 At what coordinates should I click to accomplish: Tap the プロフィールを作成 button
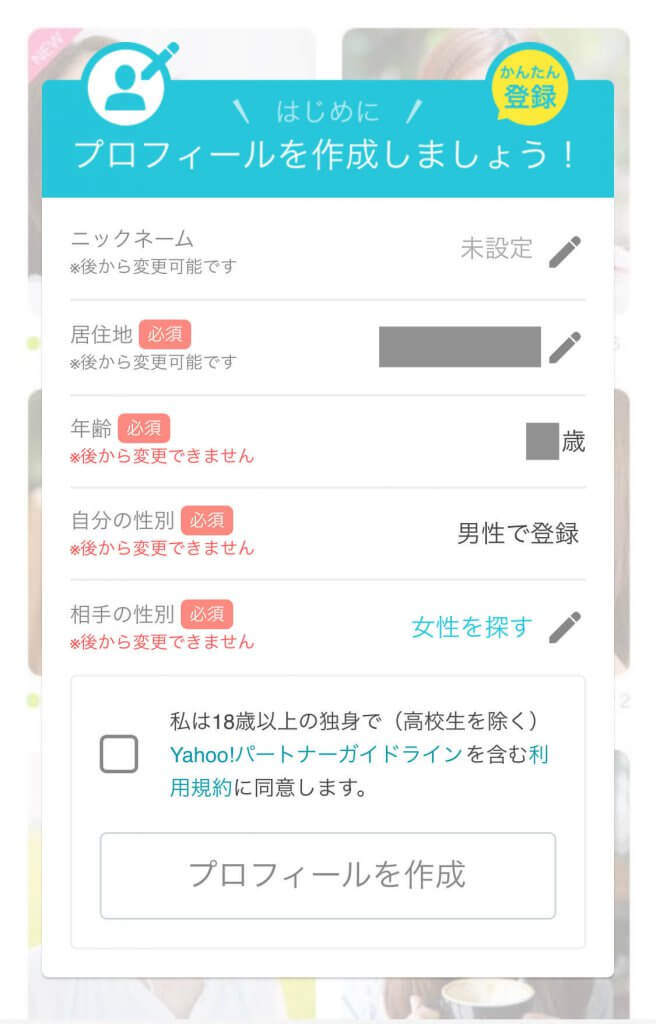tap(327, 875)
